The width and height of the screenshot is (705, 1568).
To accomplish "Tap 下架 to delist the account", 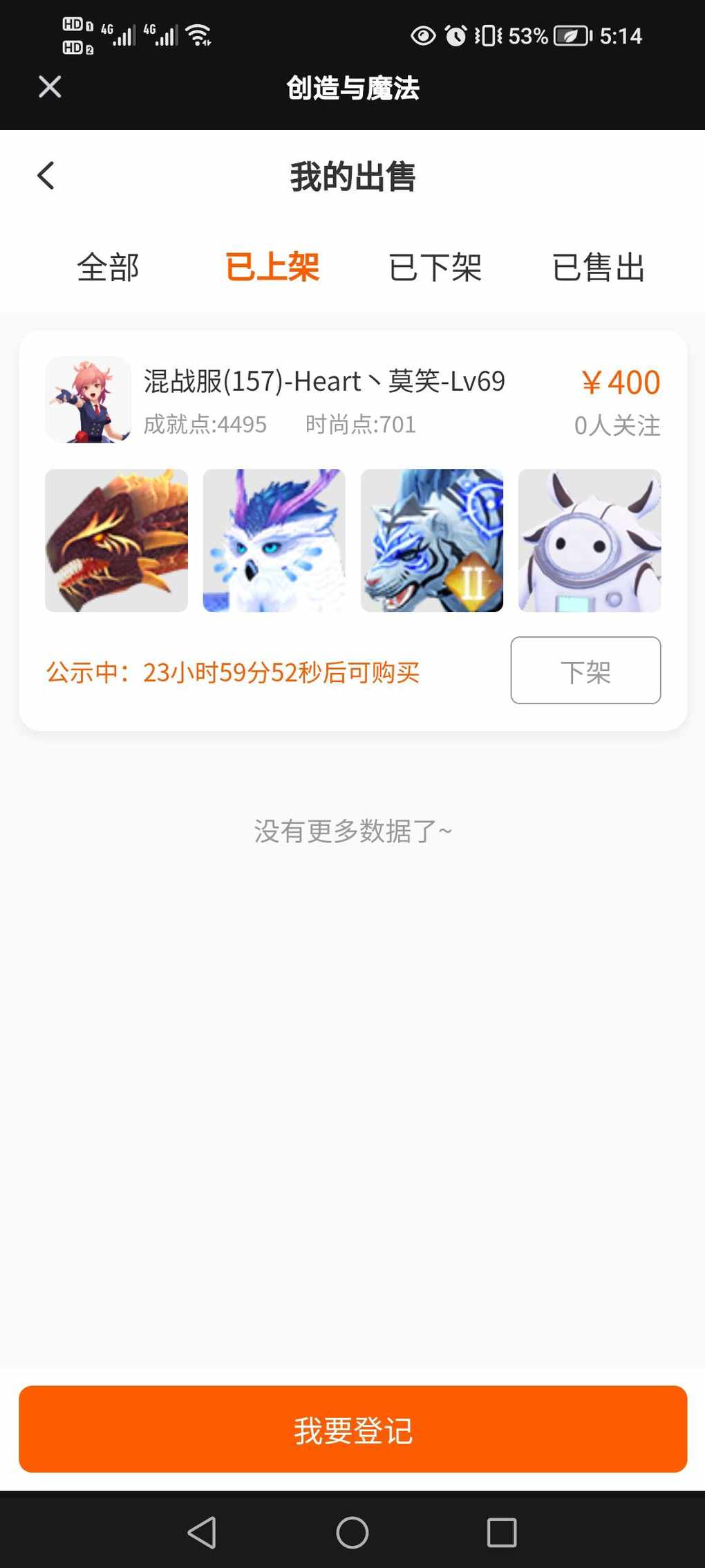I will 585,670.
